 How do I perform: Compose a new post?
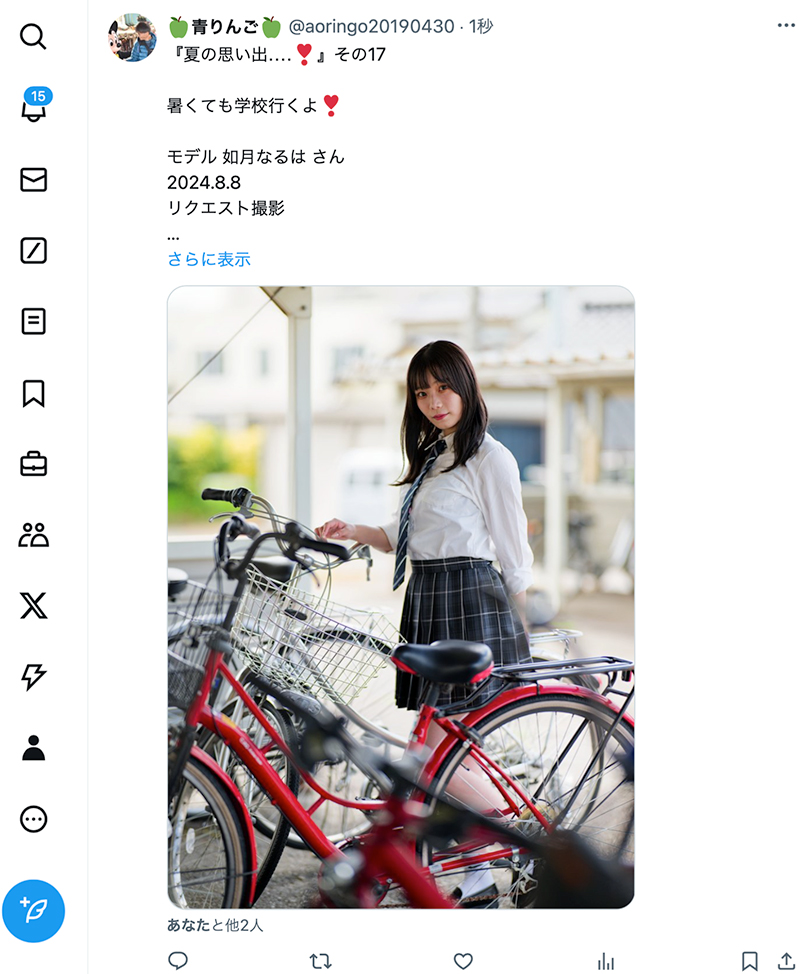(x=34, y=911)
